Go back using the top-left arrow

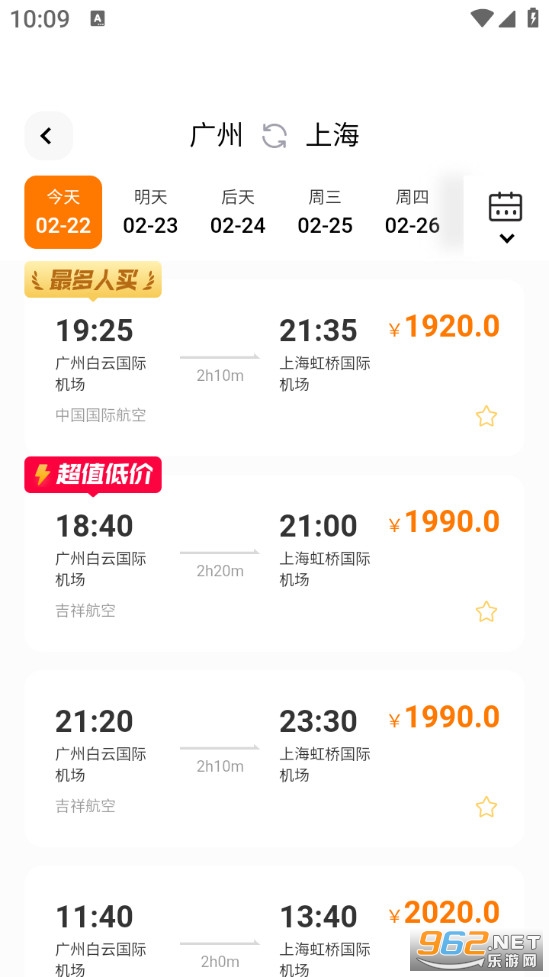pos(49,136)
